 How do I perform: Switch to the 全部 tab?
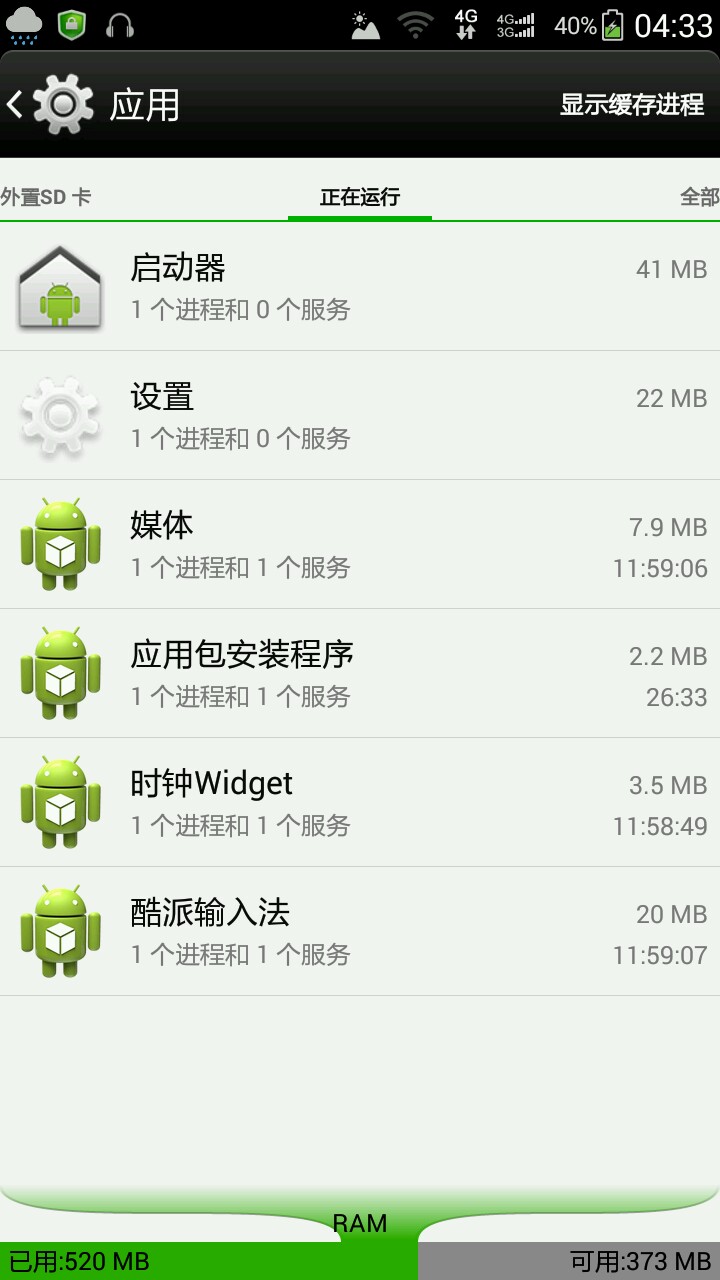click(x=699, y=197)
